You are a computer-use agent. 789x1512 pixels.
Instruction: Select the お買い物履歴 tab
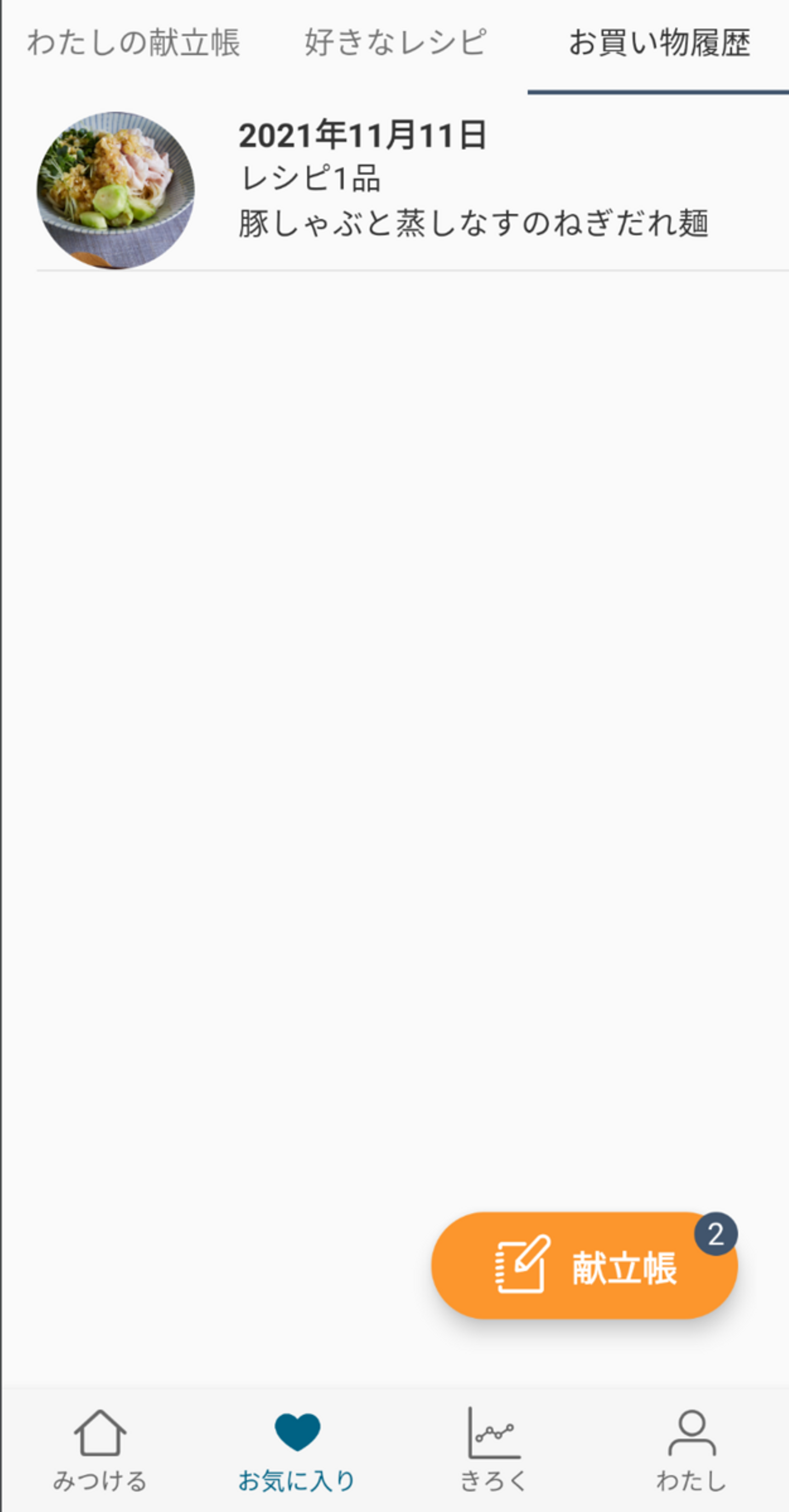[659, 43]
